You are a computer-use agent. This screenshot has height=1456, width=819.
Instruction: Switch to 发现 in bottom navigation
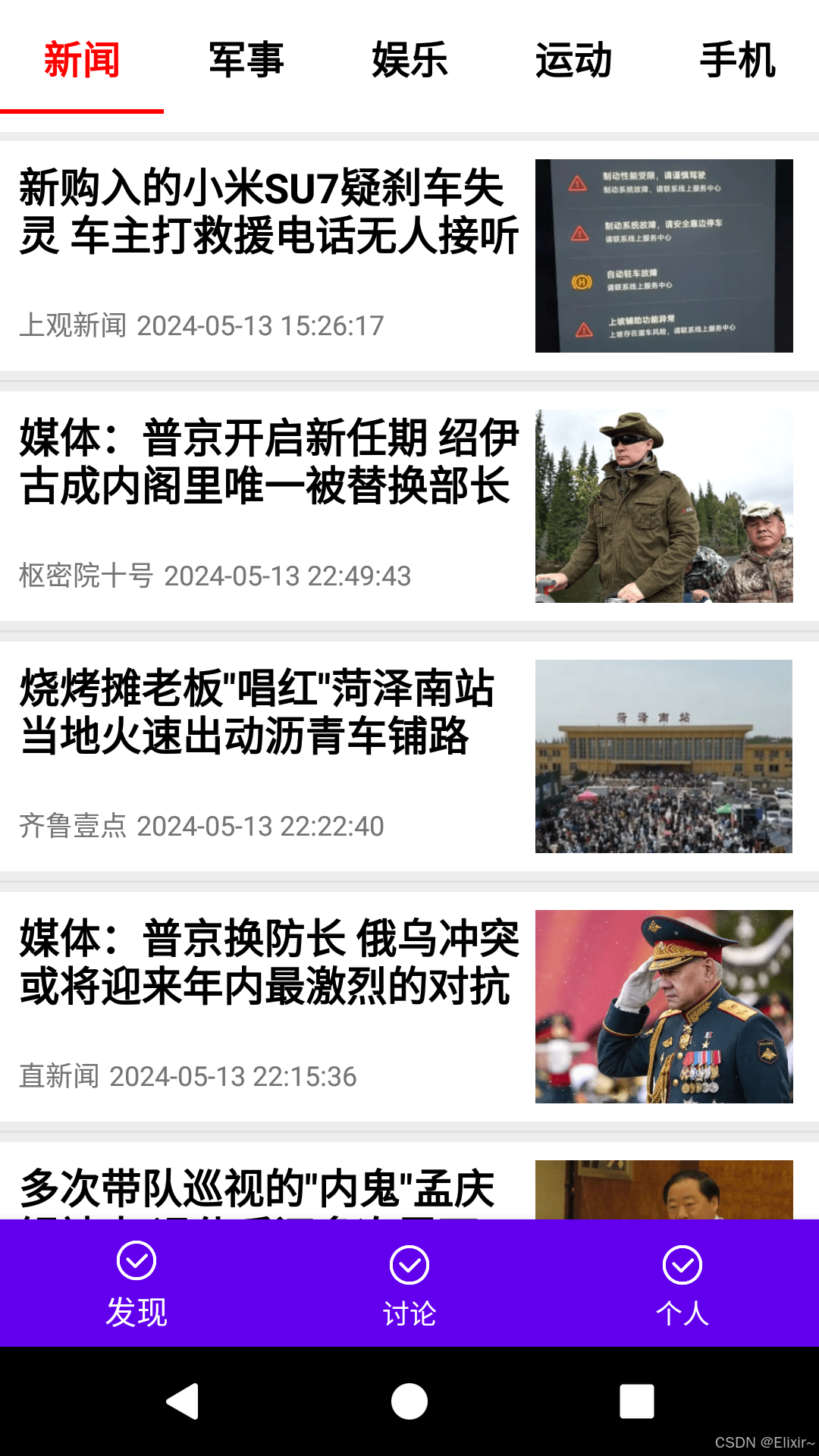click(x=136, y=1283)
